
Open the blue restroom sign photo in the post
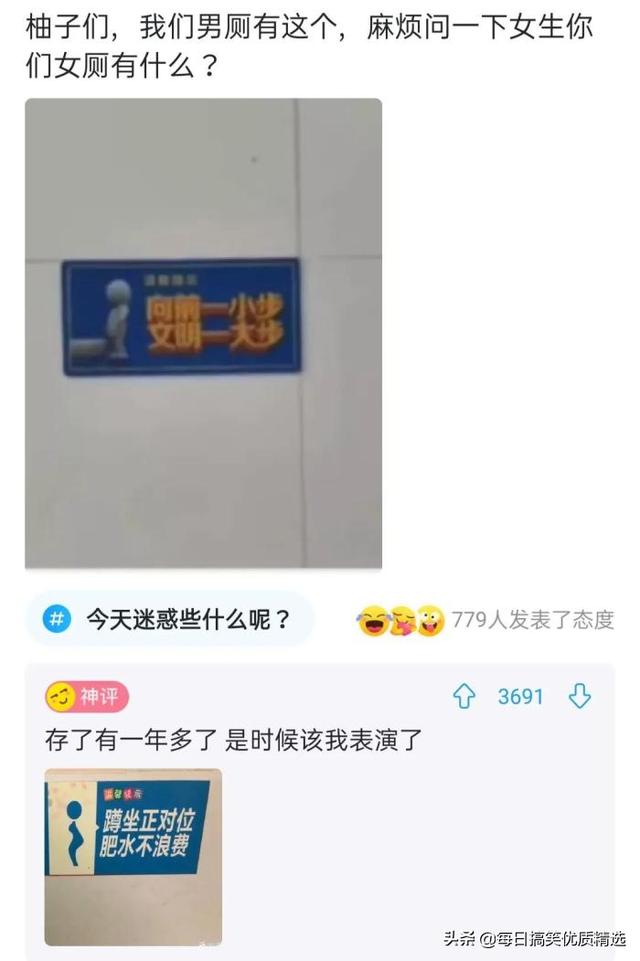tap(203, 333)
